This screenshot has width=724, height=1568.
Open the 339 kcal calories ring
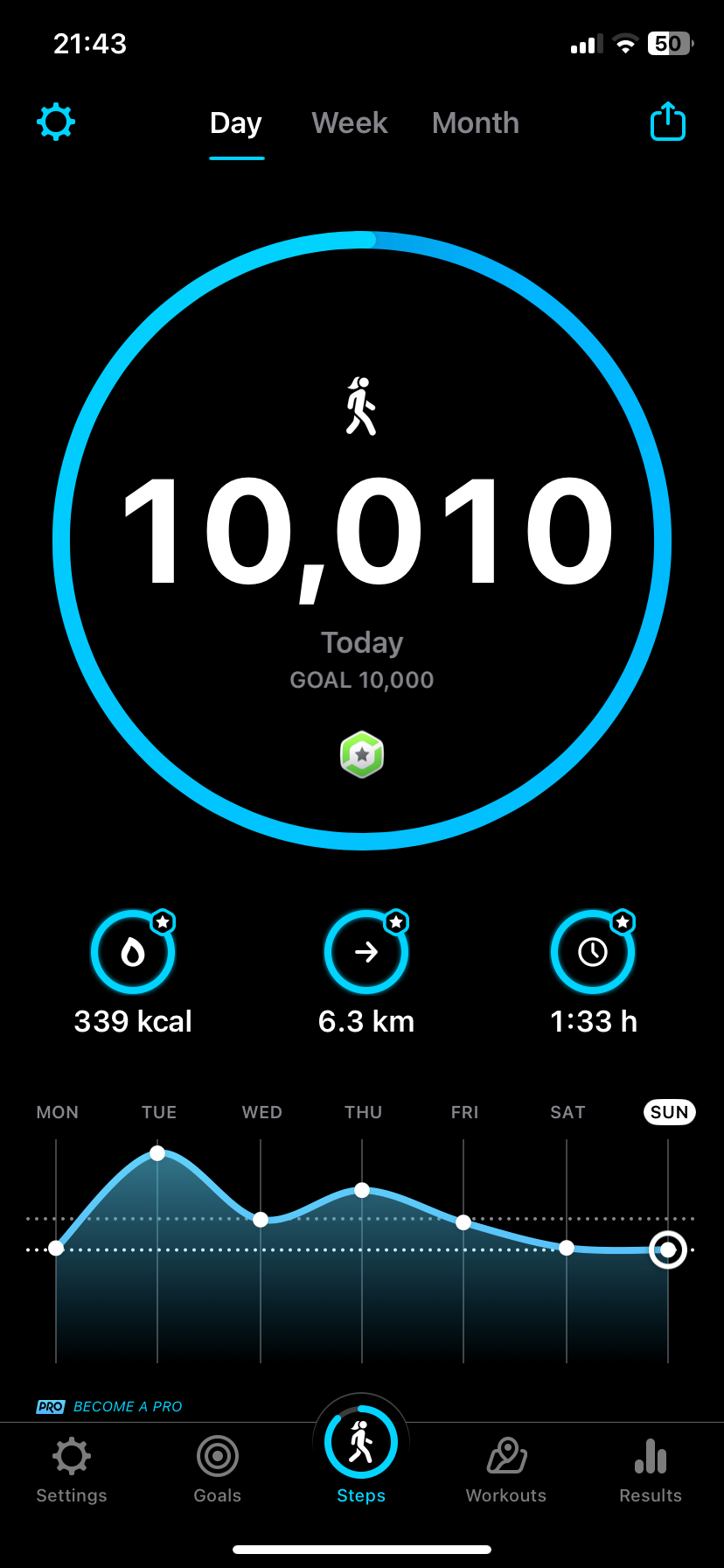click(133, 952)
